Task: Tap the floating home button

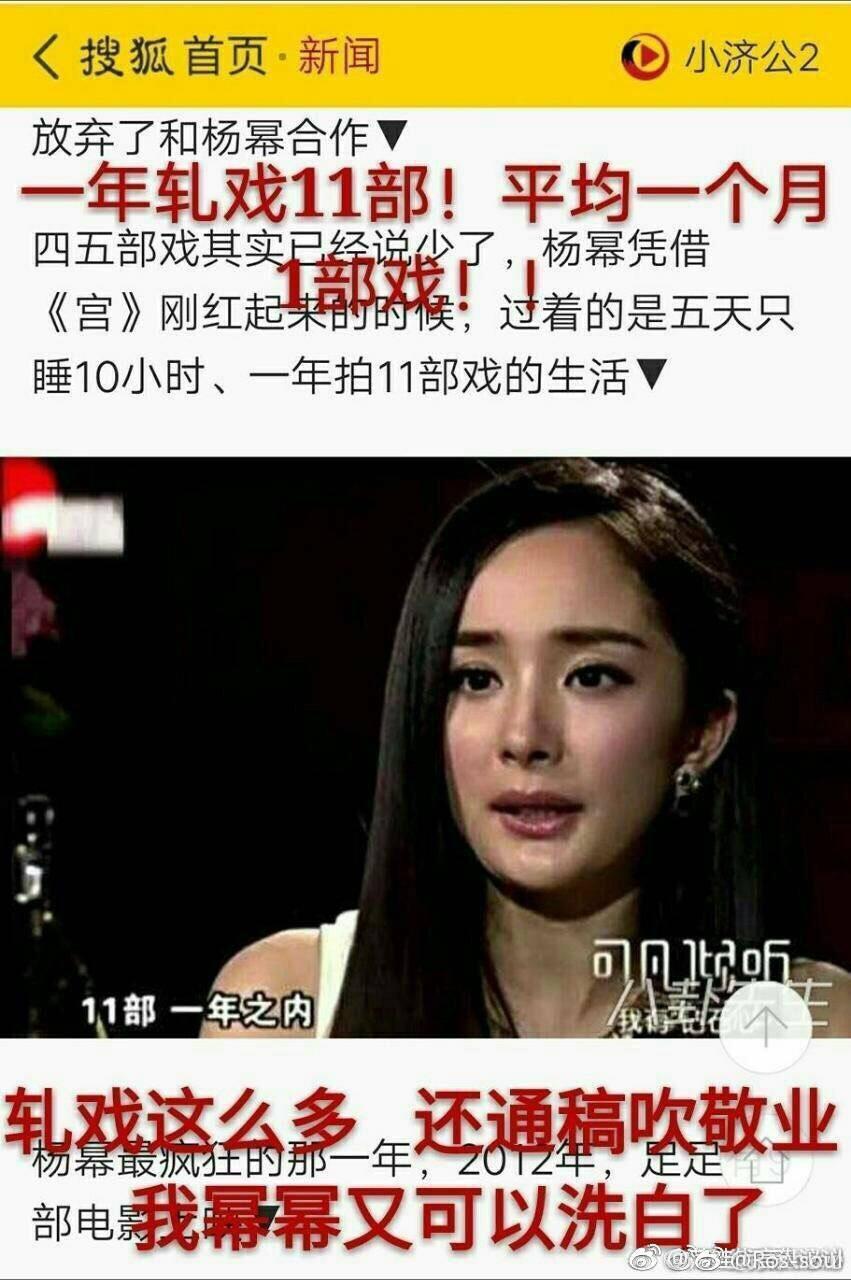Action: pyautogui.click(x=765, y=1163)
